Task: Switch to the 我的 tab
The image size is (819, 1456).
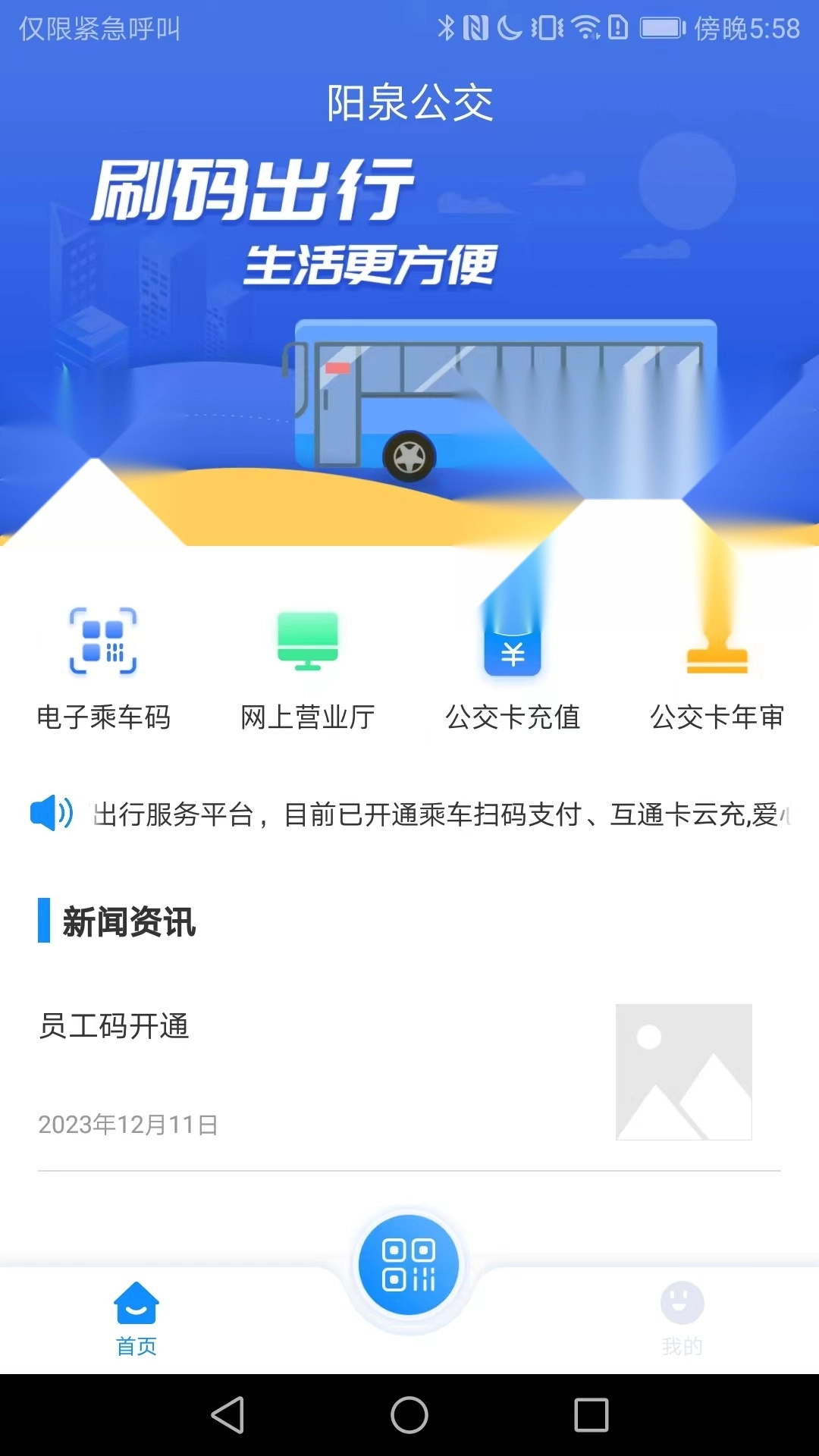Action: click(x=682, y=1318)
